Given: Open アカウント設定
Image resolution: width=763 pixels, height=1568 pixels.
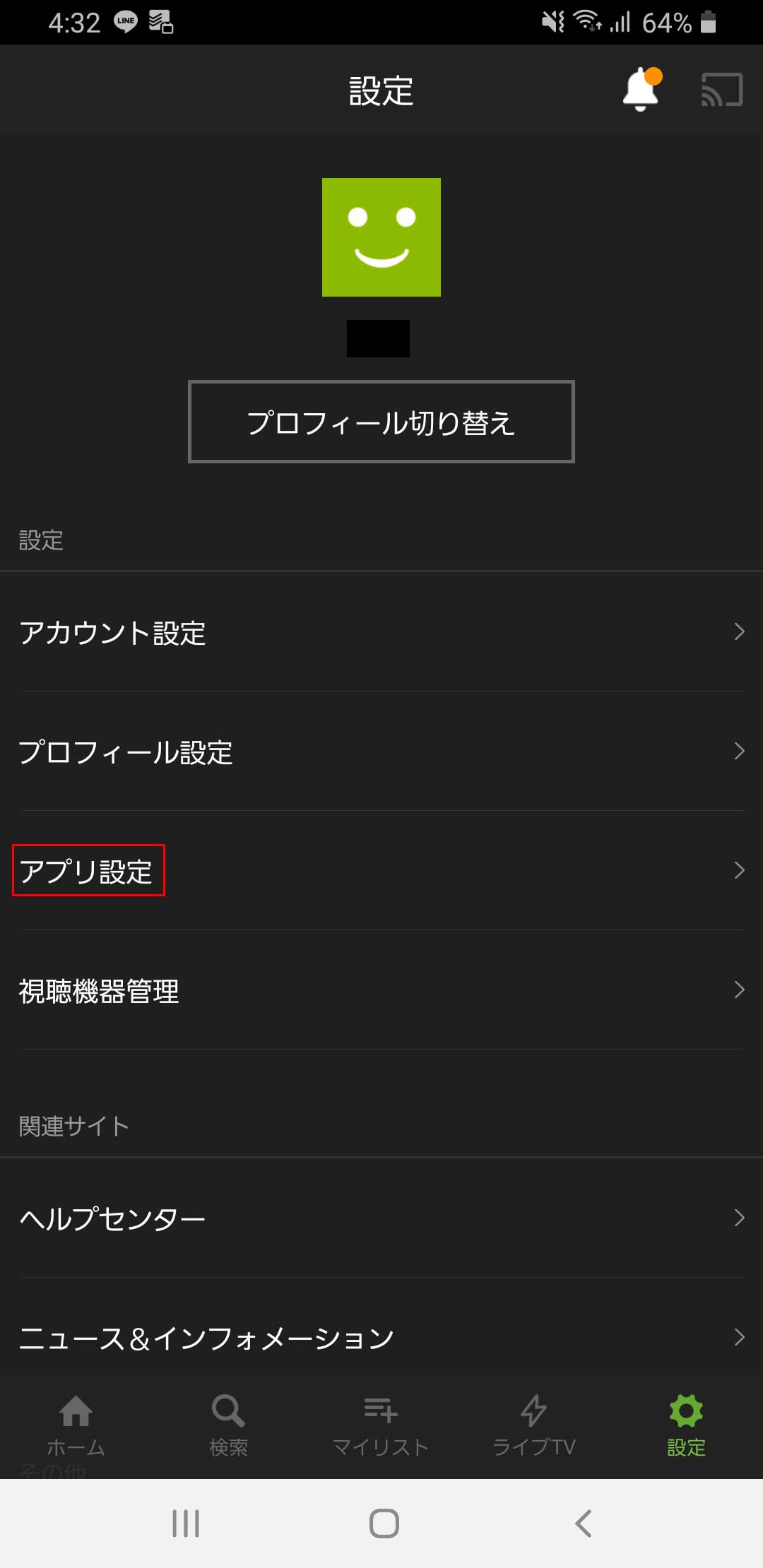Looking at the screenshot, I should click(x=381, y=632).
